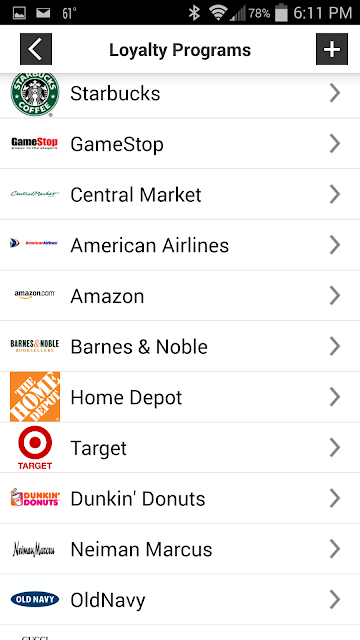Open Dunkin' Donuts loyalty program
The height and width of the screenshot is (640, 360).
click(x=180, y=498)
